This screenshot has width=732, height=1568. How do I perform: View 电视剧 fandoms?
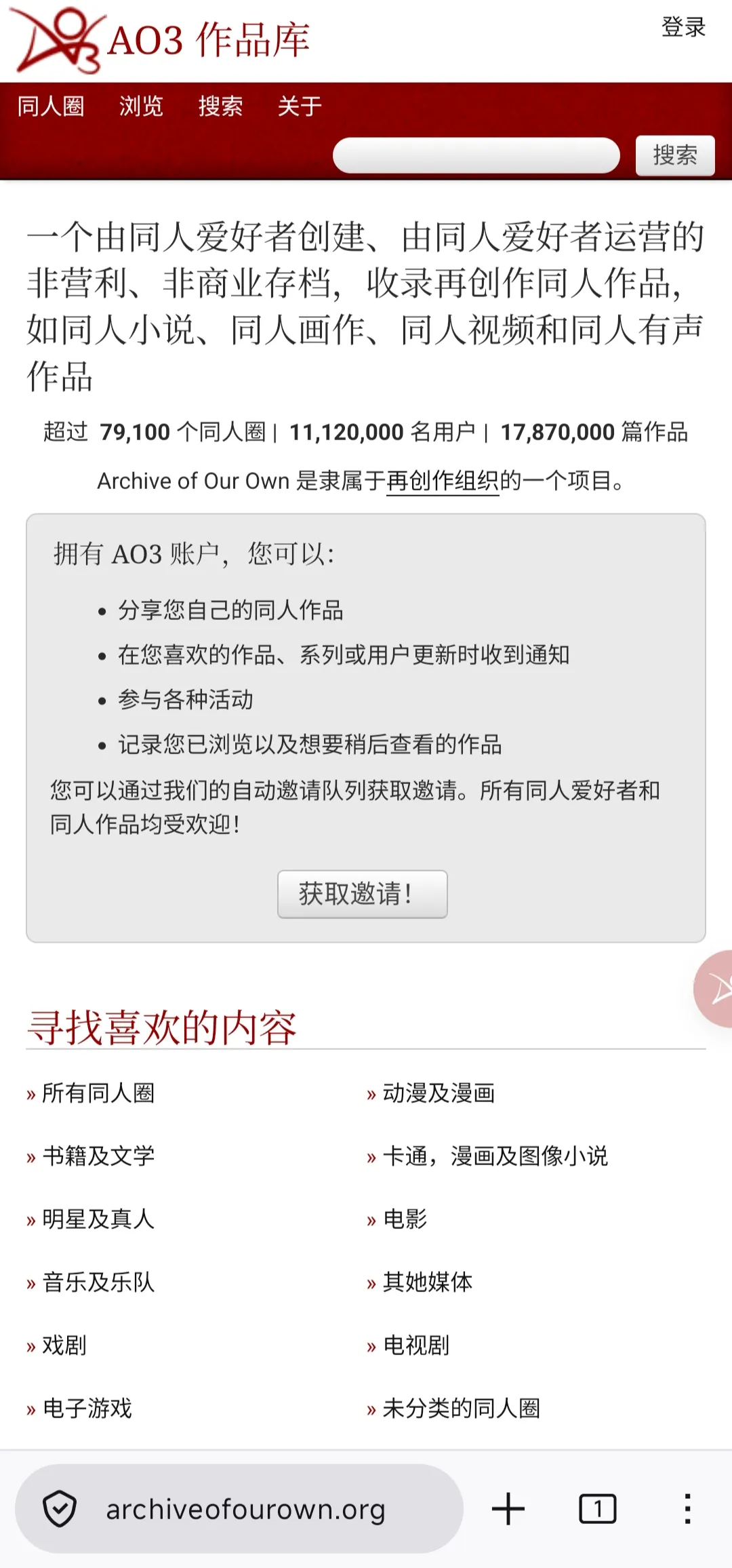[x=416, y=1346]
